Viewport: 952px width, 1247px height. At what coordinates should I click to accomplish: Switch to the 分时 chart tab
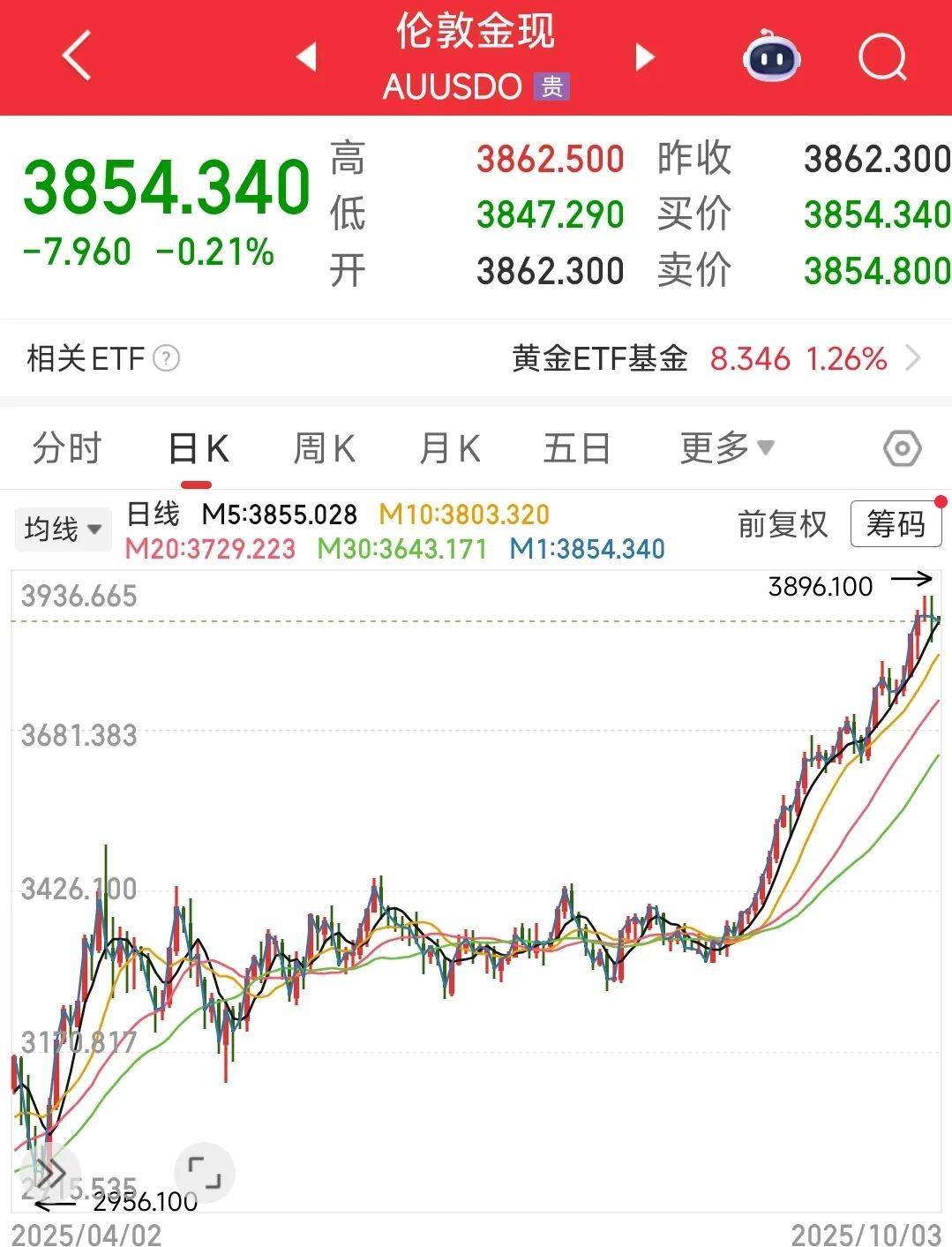[x=67, y=448]
